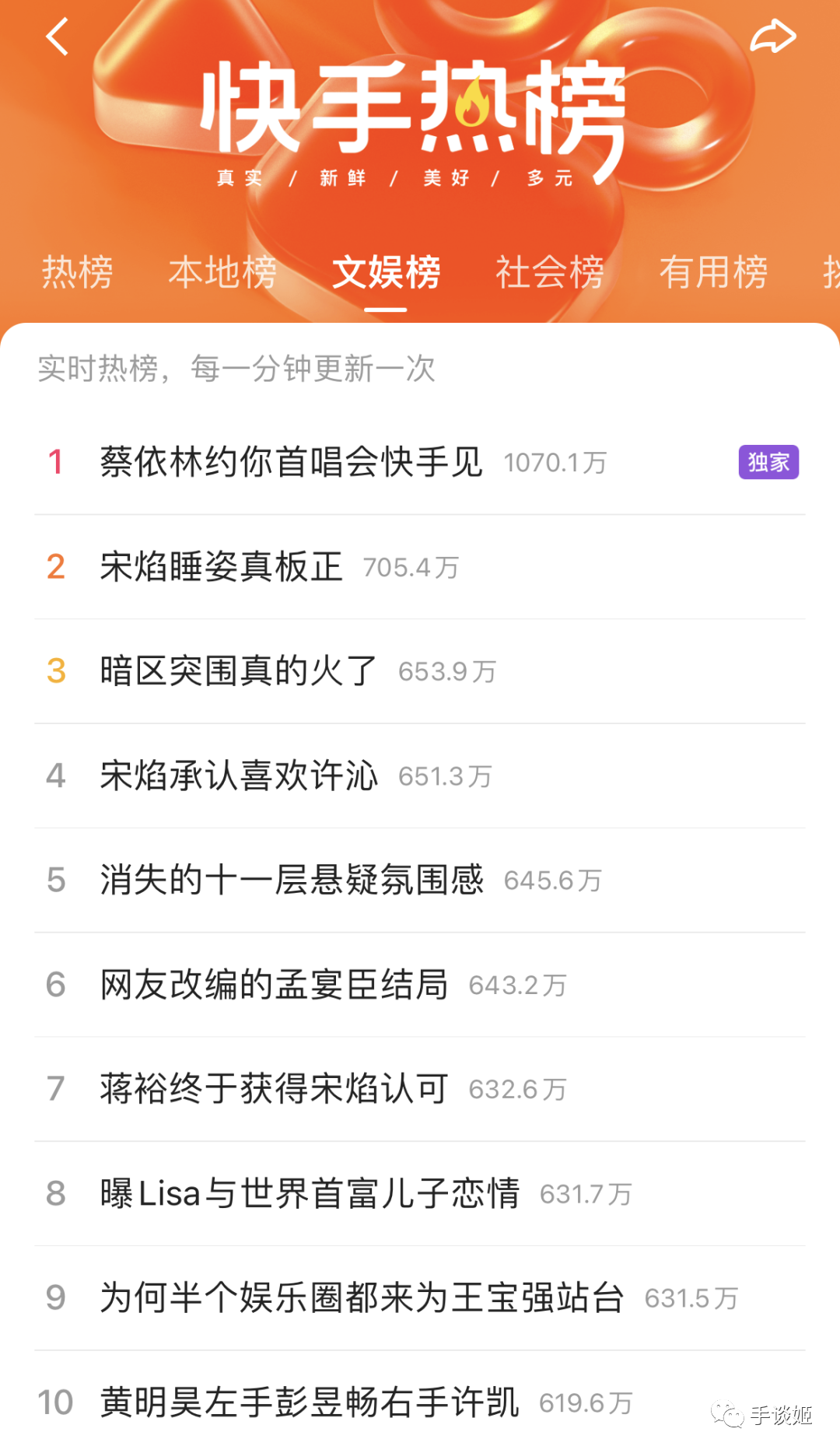This screenshot has height=1453, width=840.
Task: View topic 消失的十一层悬疑氛围感
Action: point(292,880)
